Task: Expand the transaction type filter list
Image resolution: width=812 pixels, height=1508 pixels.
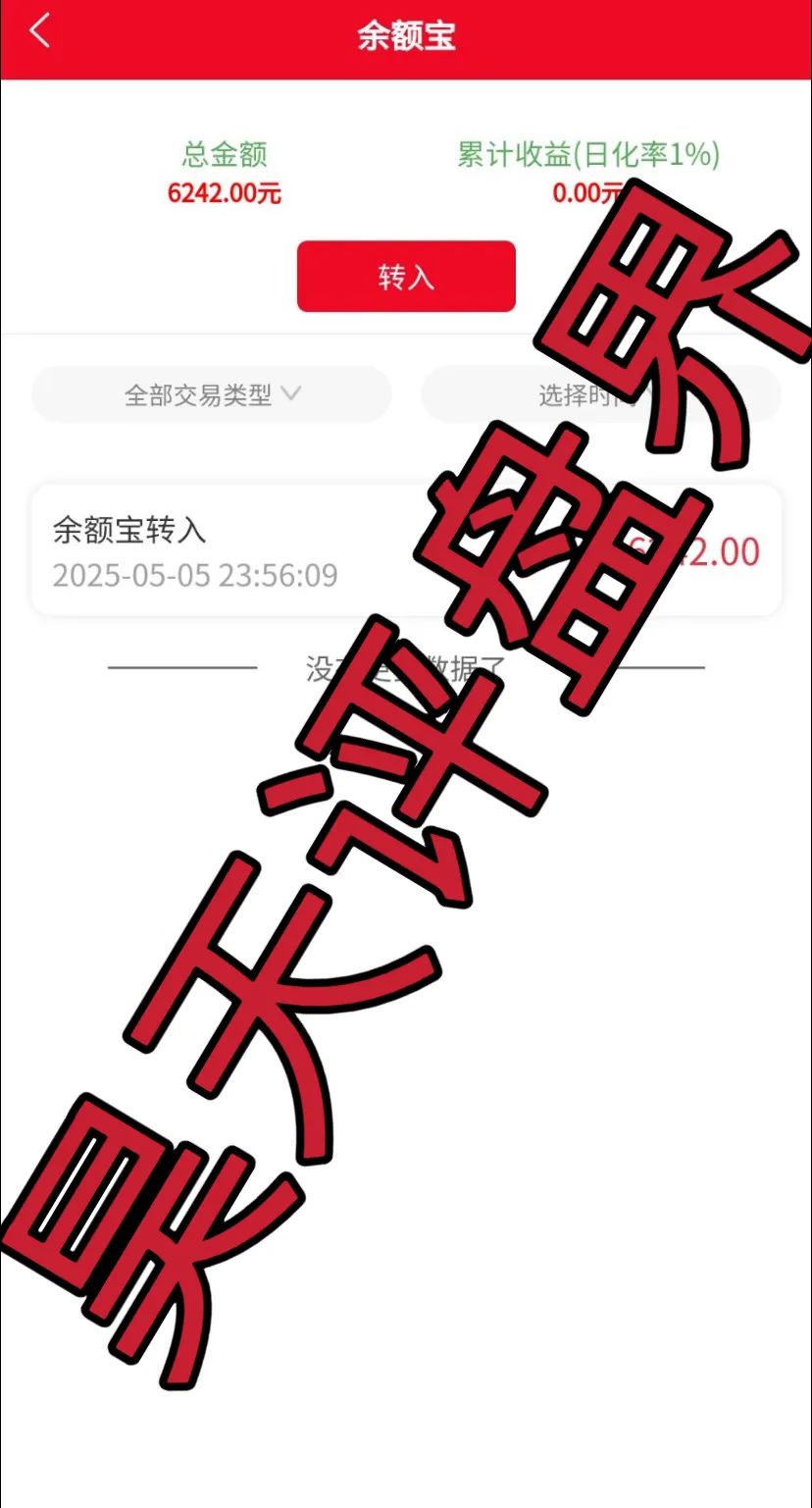Action: click(212, 393)
